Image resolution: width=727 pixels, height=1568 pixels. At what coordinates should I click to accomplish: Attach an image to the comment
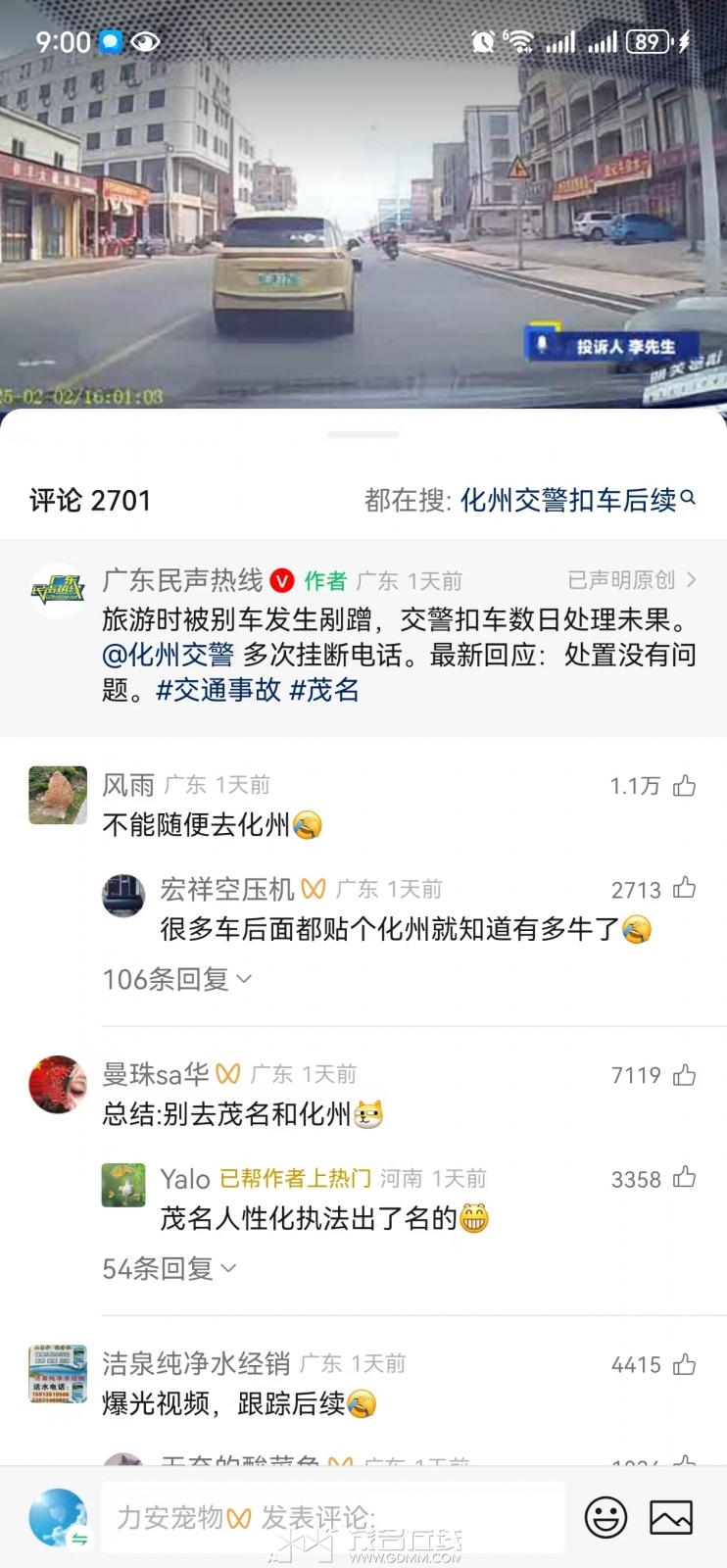pyautogui.click(x=671, y=1517)
